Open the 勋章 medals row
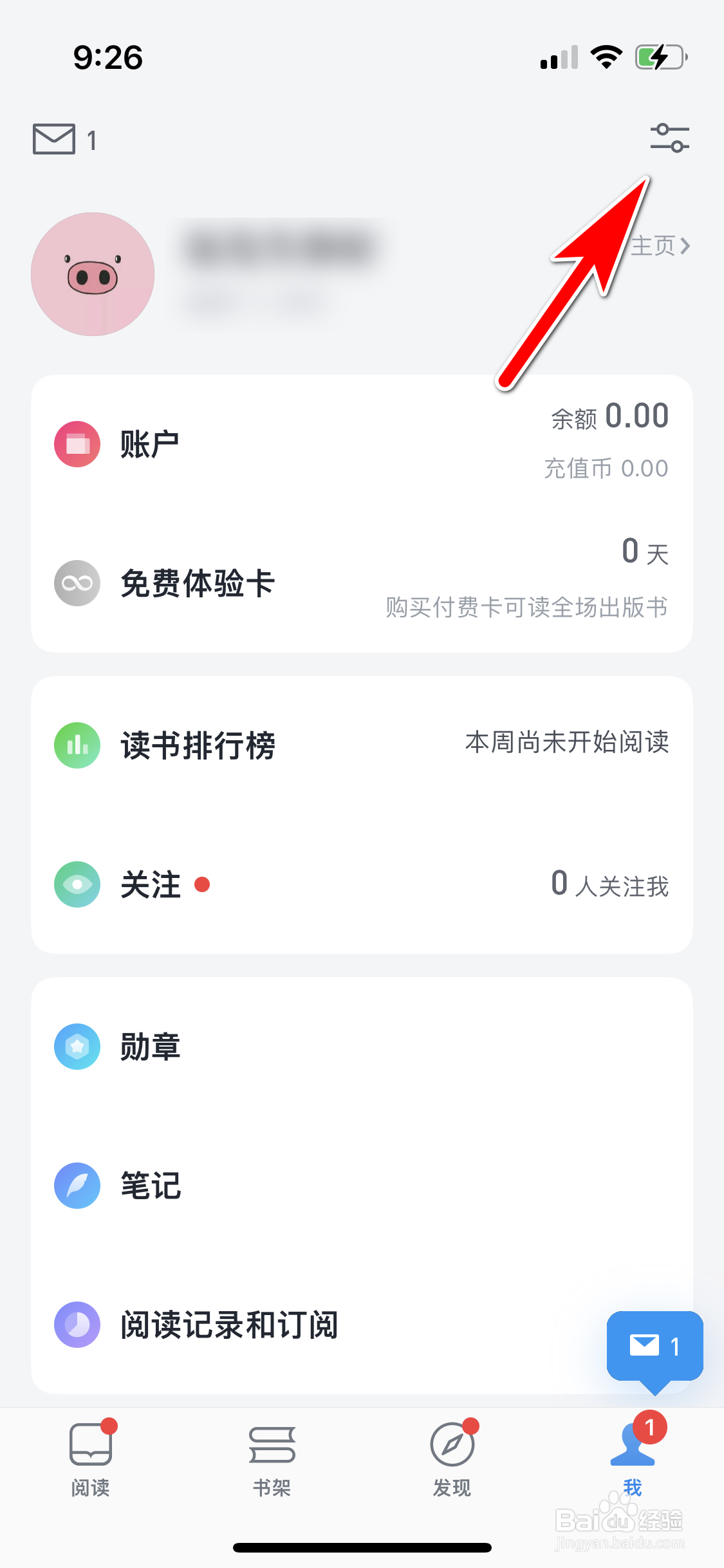This screenshot has height=1568, width=724. pyautogui.click(x=362, y=1047)
